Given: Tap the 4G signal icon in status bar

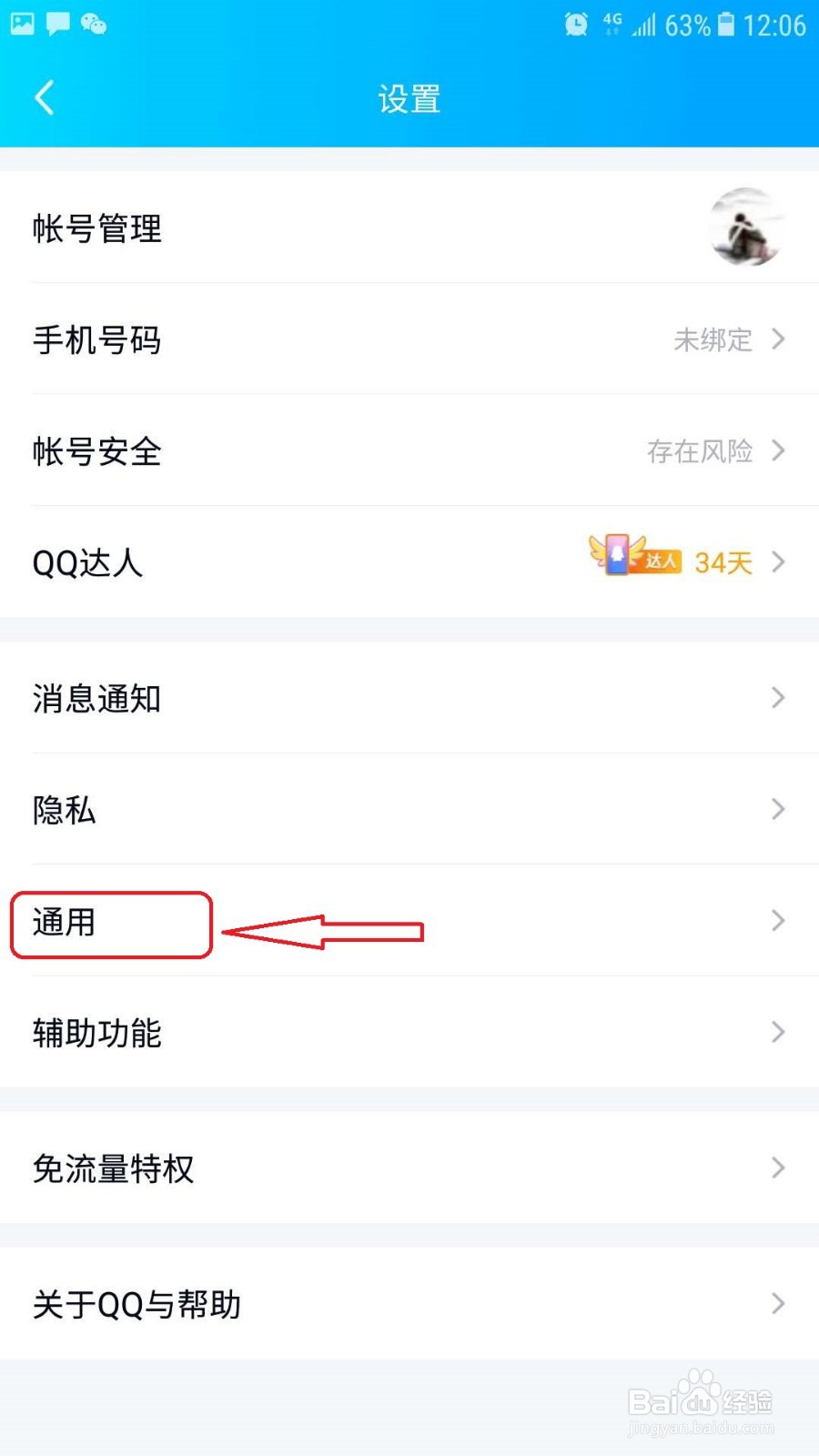Looking at the screenshot, I should point(612,24).
